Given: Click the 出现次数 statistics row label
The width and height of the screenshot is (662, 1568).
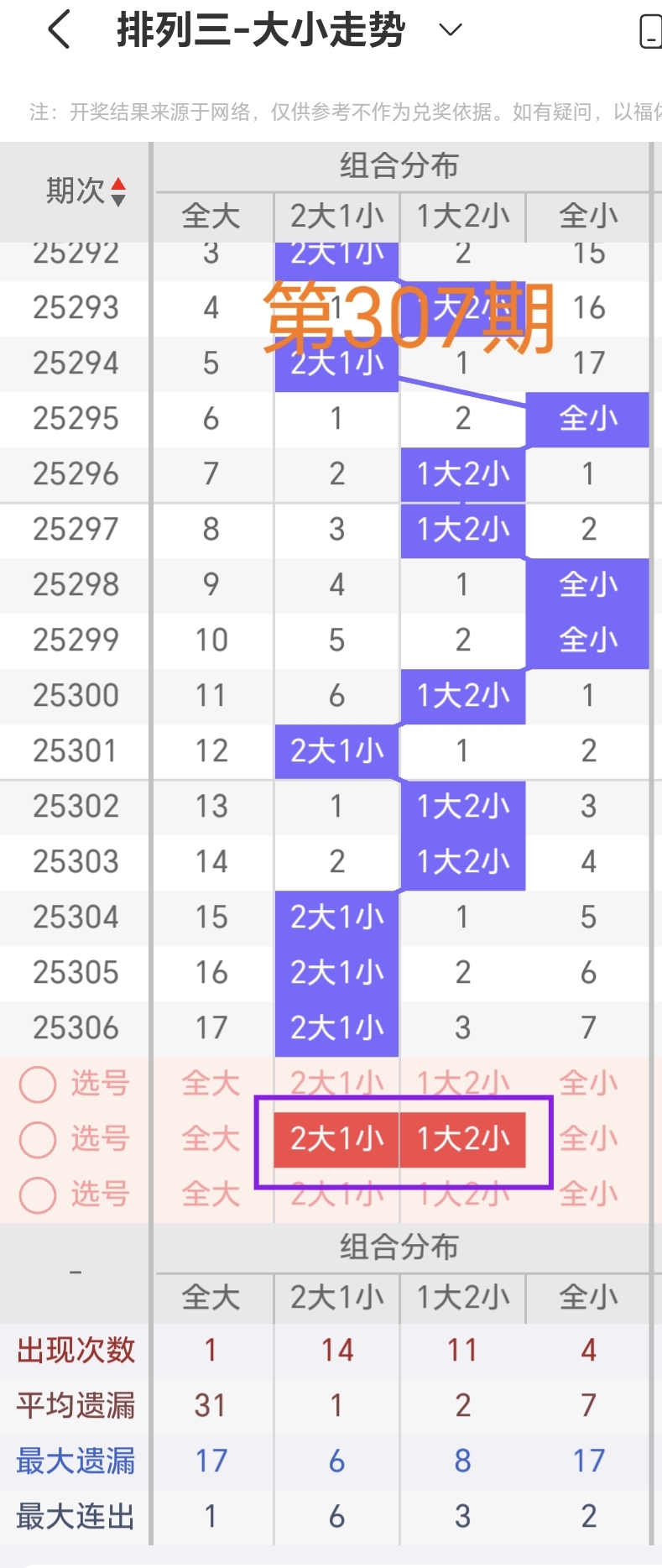Looking at the screenshot, I should (74, 1350).
